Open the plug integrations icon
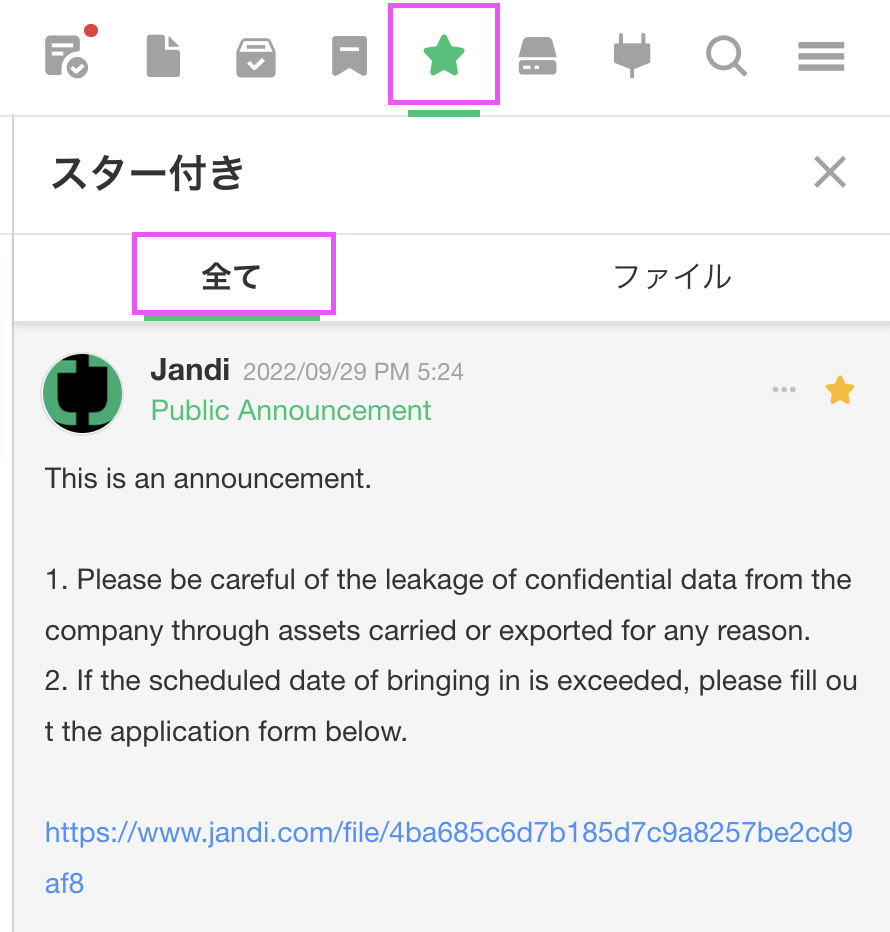890x932 pixels. pos(632,56)
